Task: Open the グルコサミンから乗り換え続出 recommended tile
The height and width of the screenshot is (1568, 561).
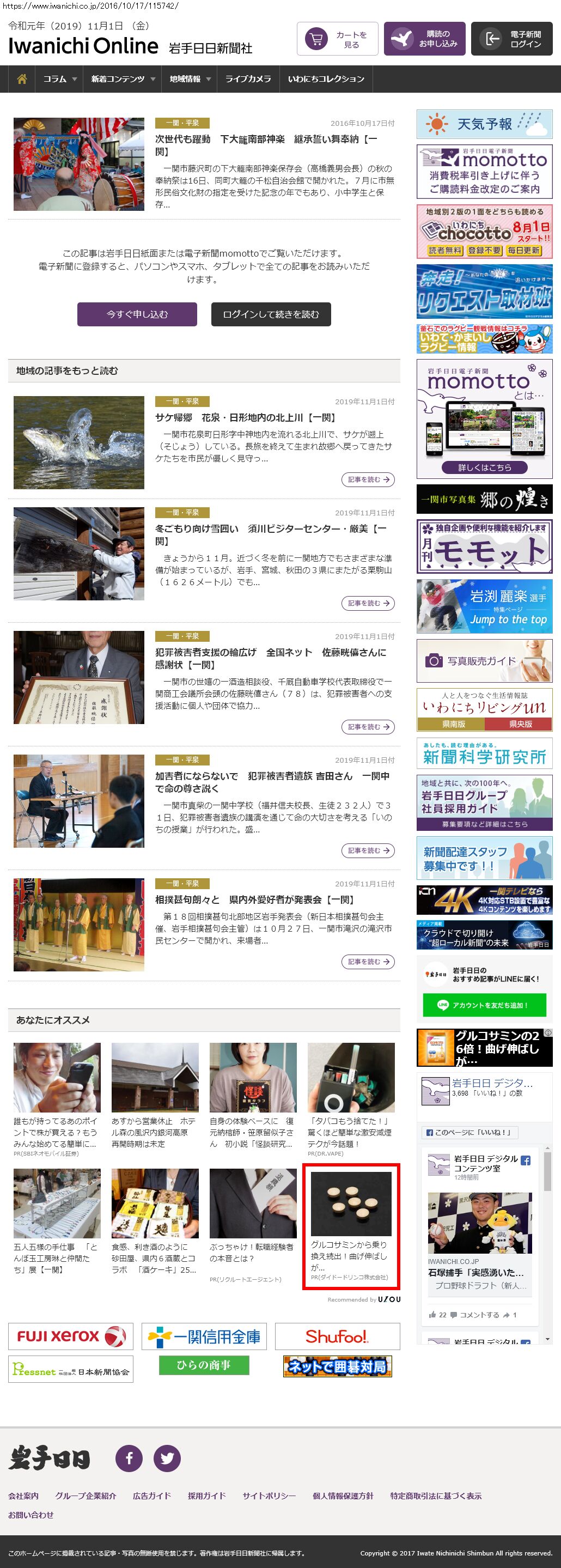Action: (350, 1226)
